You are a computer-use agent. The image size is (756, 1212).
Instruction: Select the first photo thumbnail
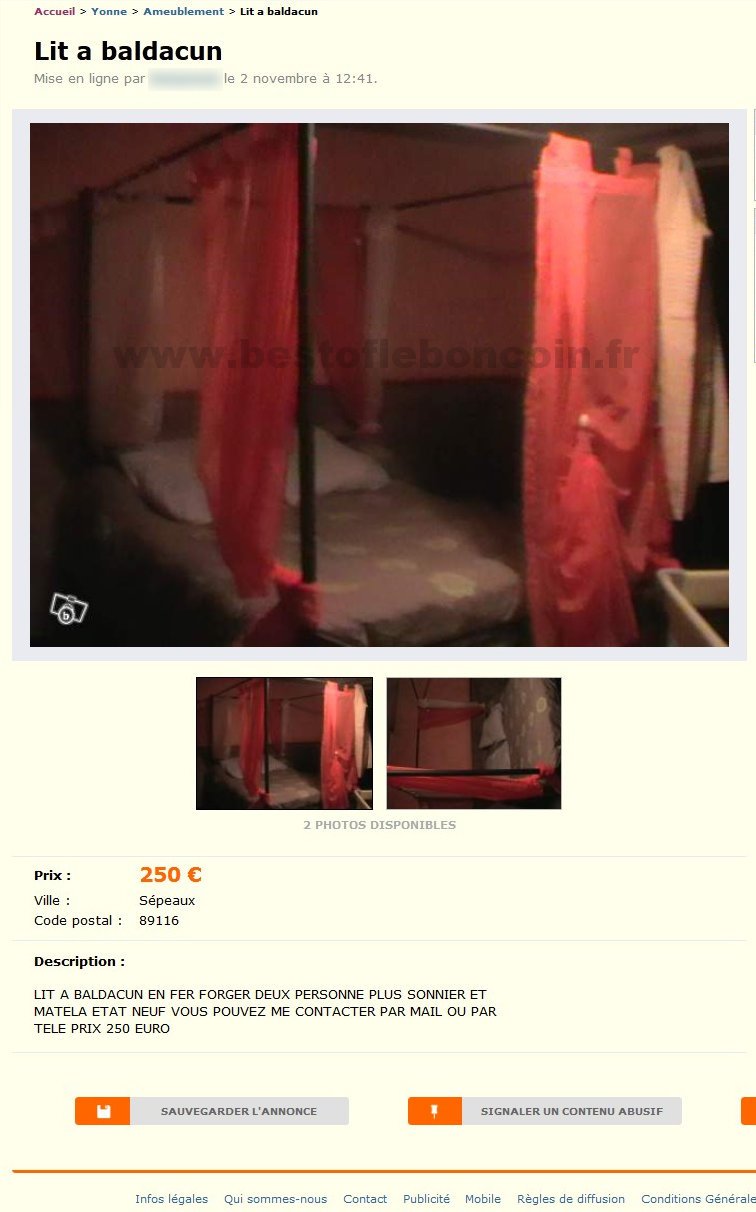pyautogui.click(x=284, y=743)
